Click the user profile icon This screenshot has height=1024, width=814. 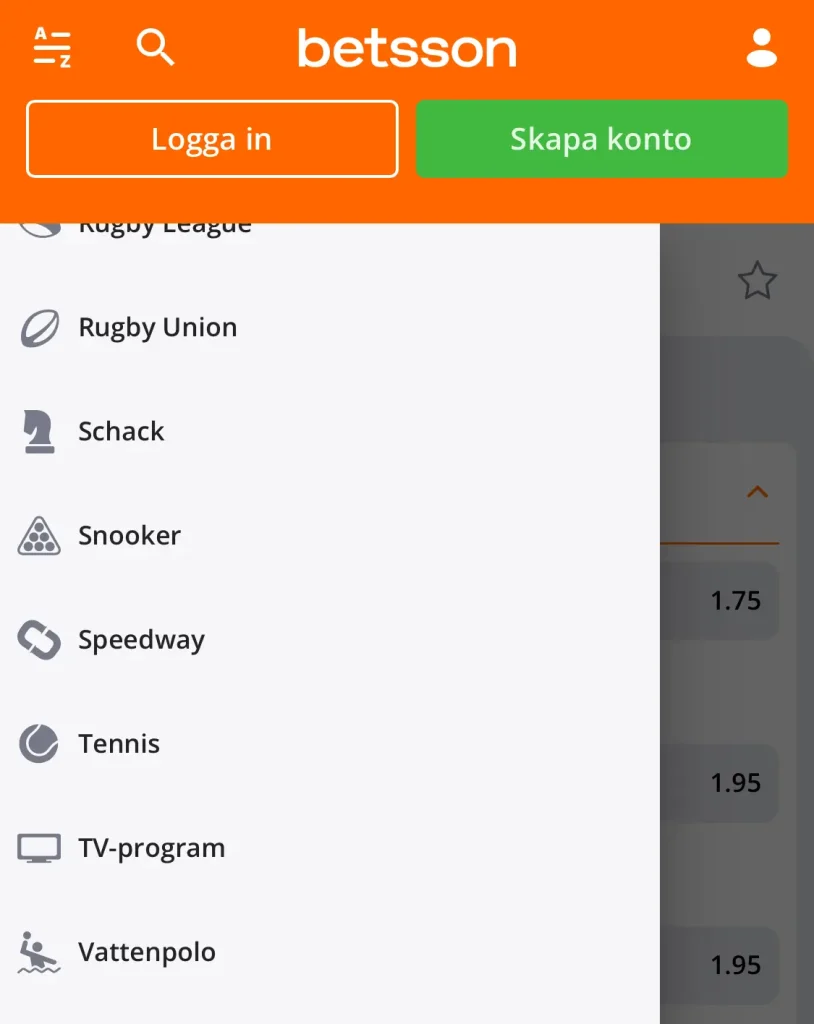761,46
